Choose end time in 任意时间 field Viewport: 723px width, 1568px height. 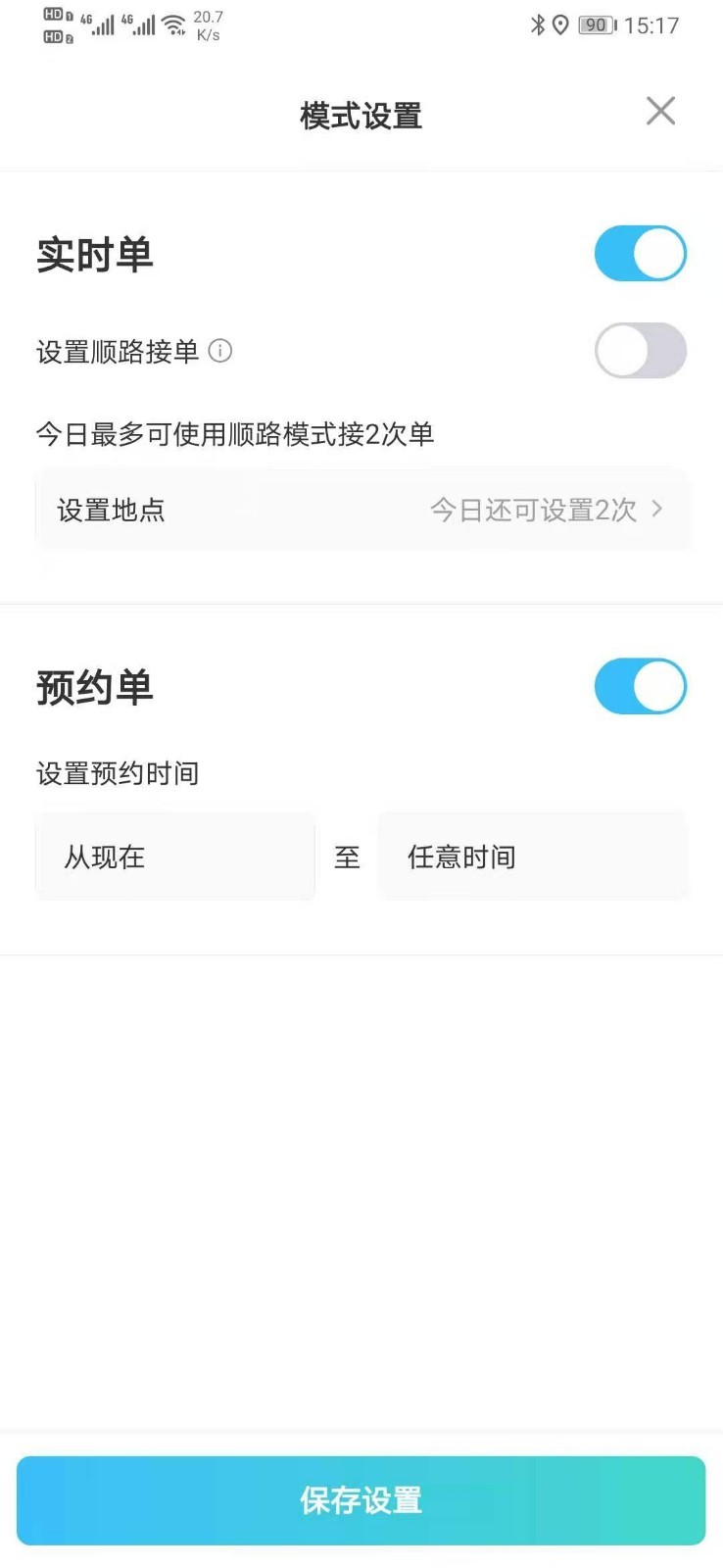533,857
